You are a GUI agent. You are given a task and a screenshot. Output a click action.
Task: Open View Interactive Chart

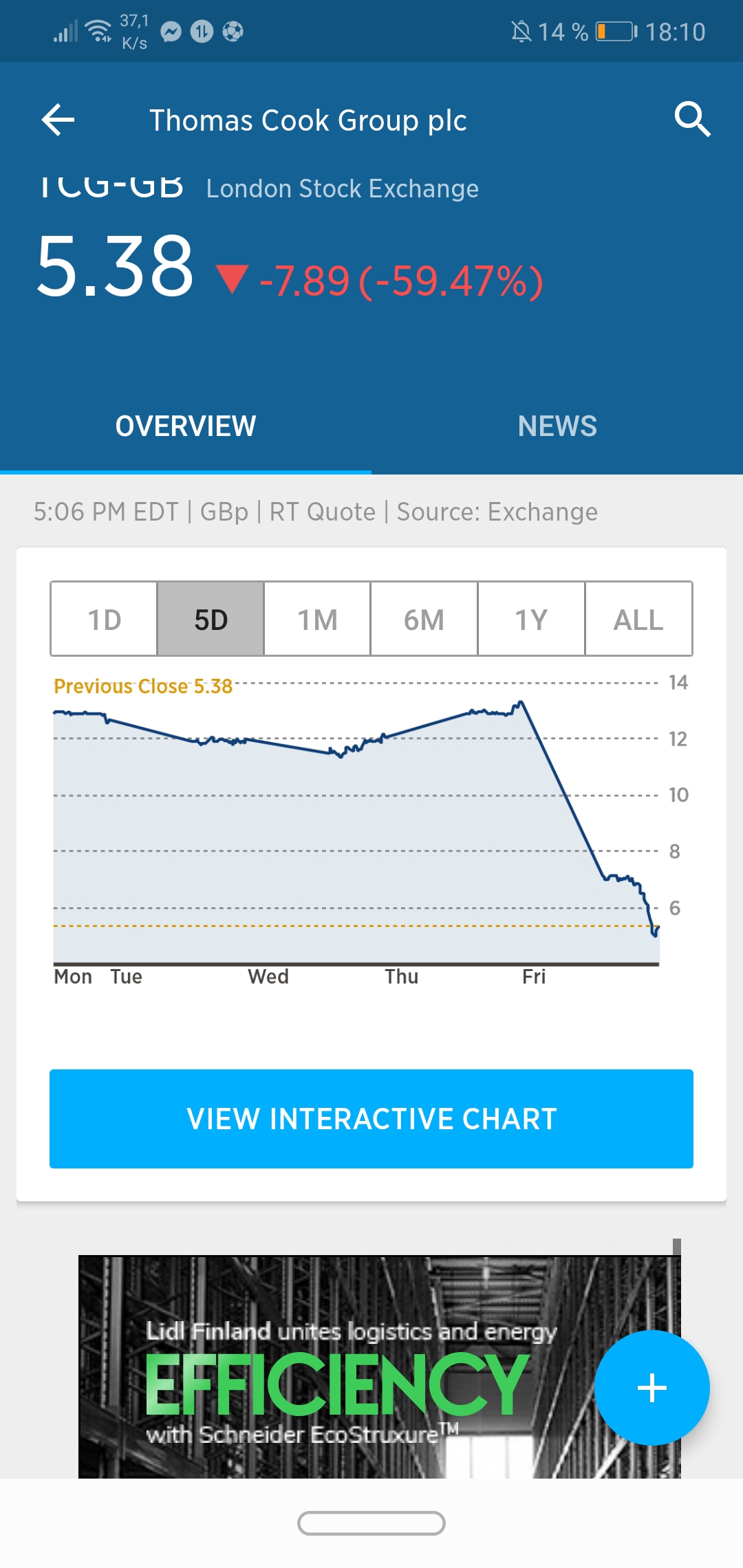(x=371, y=1119)
